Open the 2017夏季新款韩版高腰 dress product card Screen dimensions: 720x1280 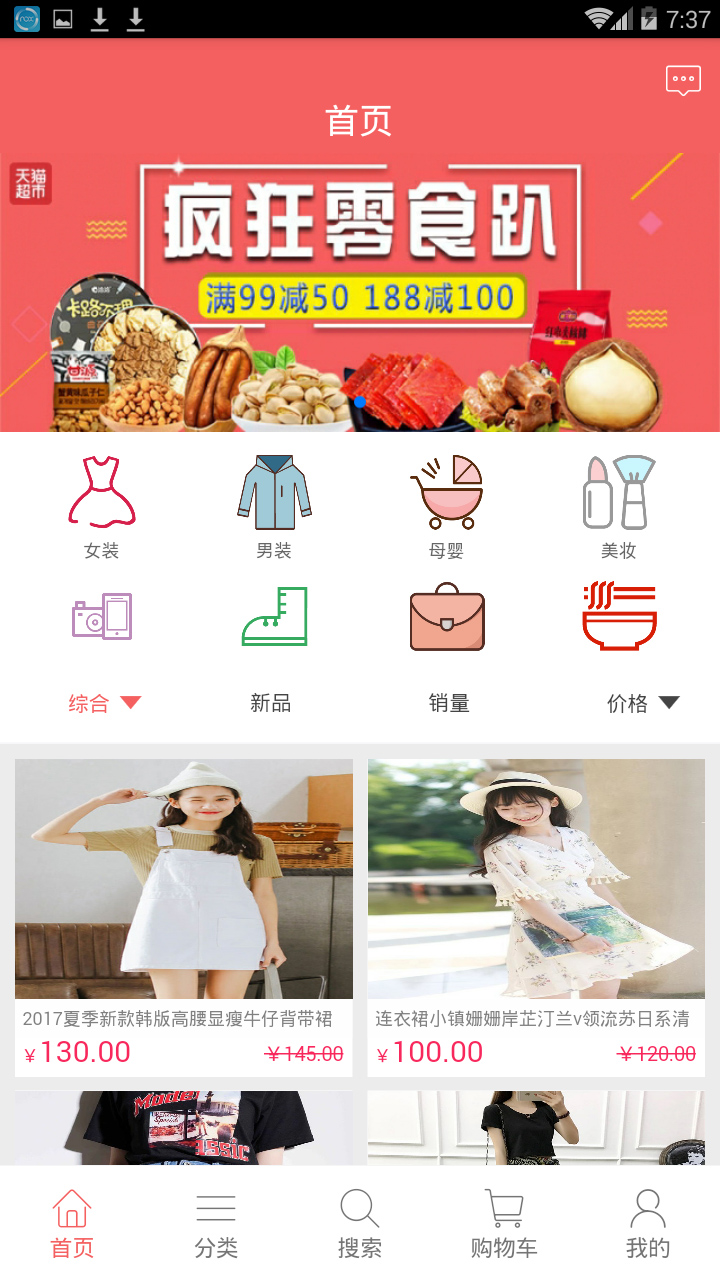(184, 916)
